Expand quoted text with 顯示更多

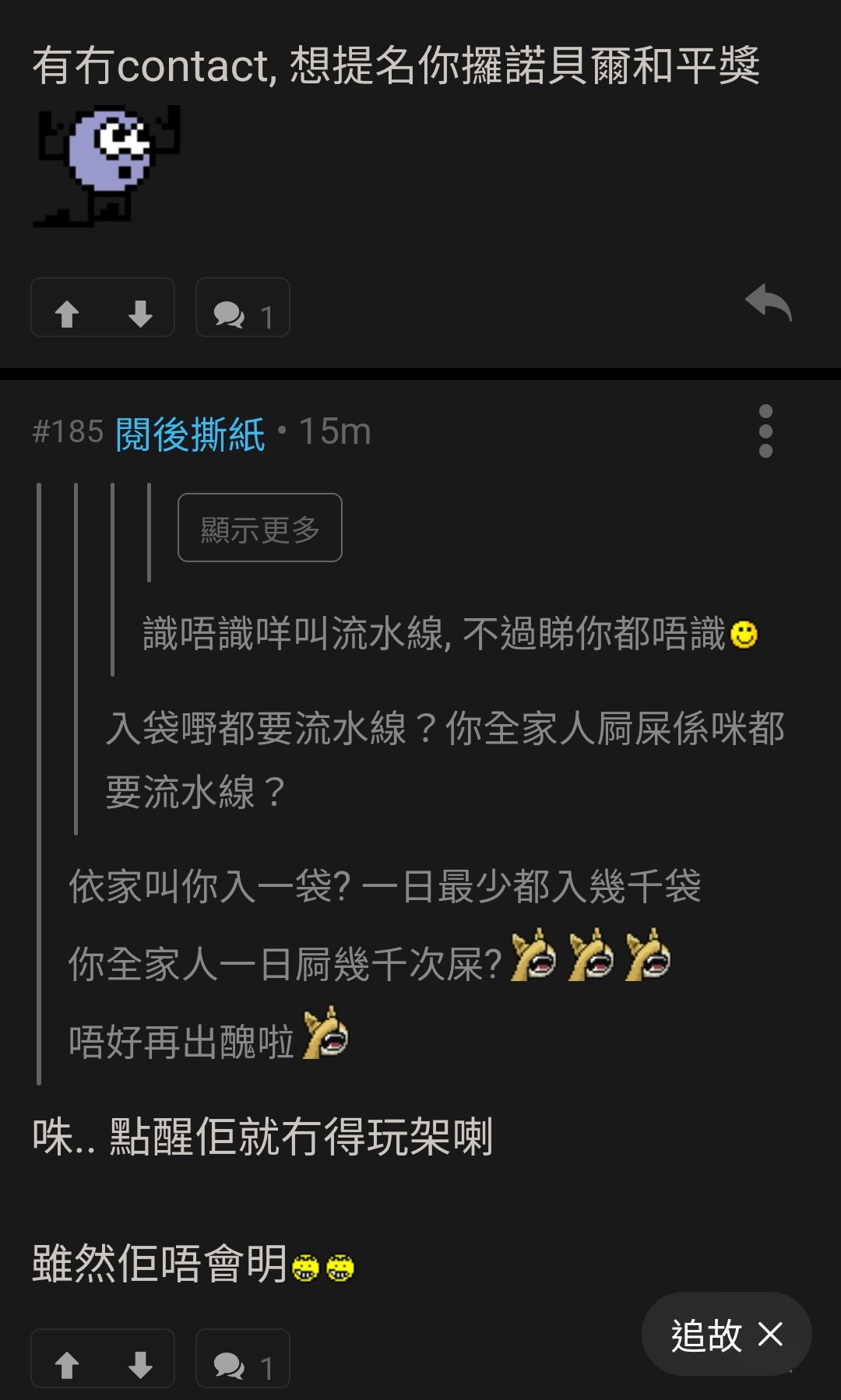[x=259, y=528]
